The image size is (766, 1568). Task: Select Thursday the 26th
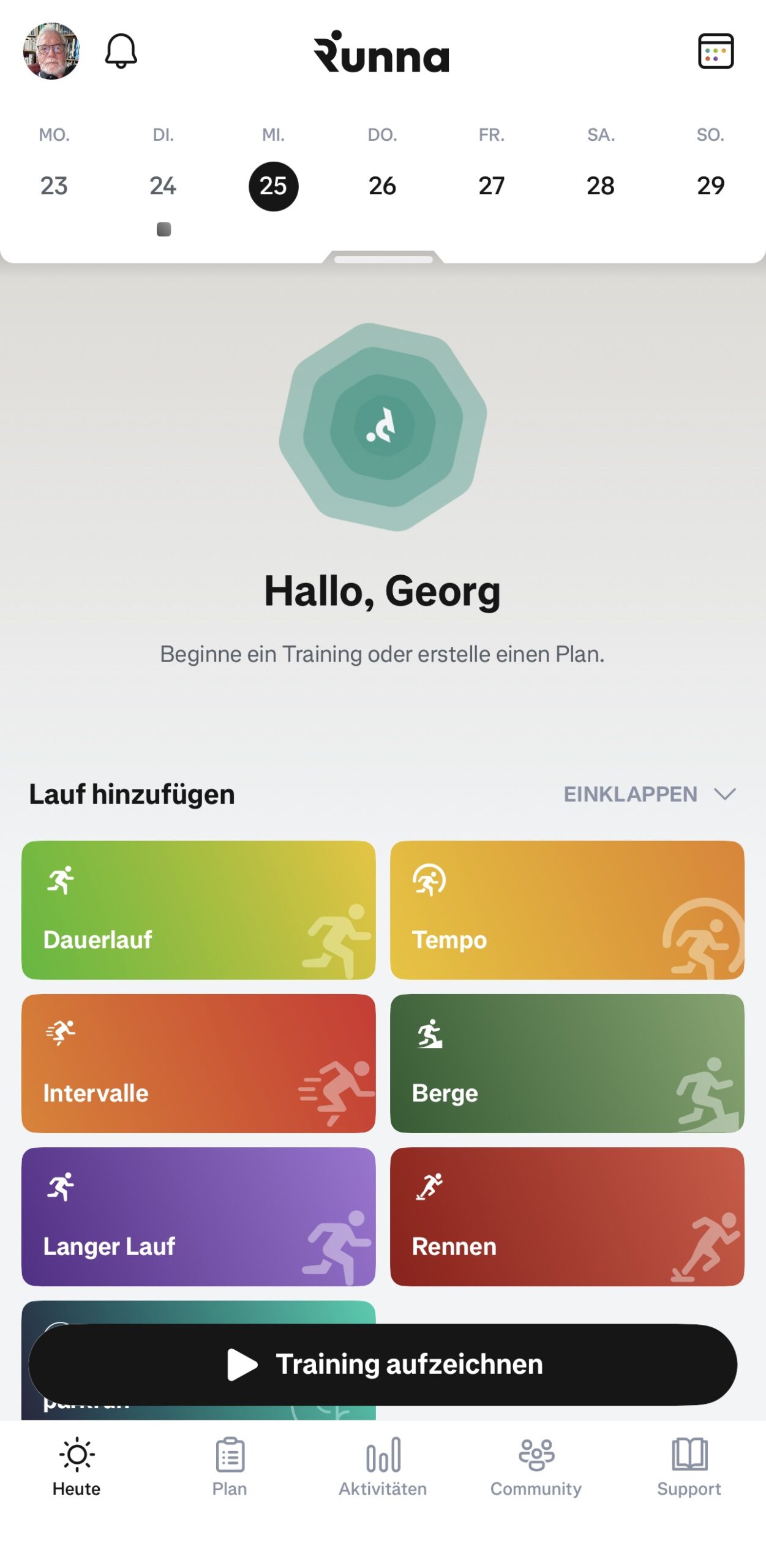(x=382, y=186)
